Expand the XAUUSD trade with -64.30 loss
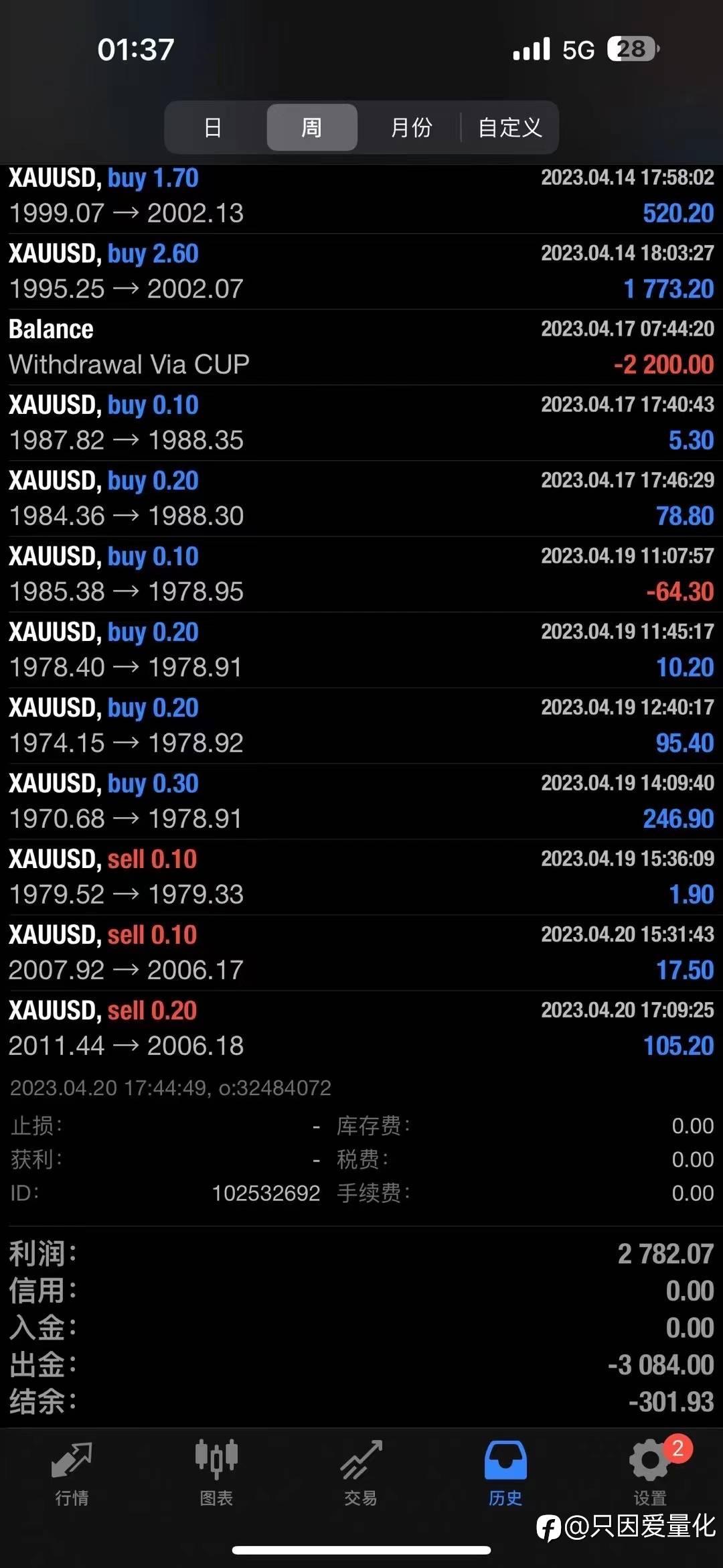The width and height of the screenshot is (723, 1568). coord(361,574)
